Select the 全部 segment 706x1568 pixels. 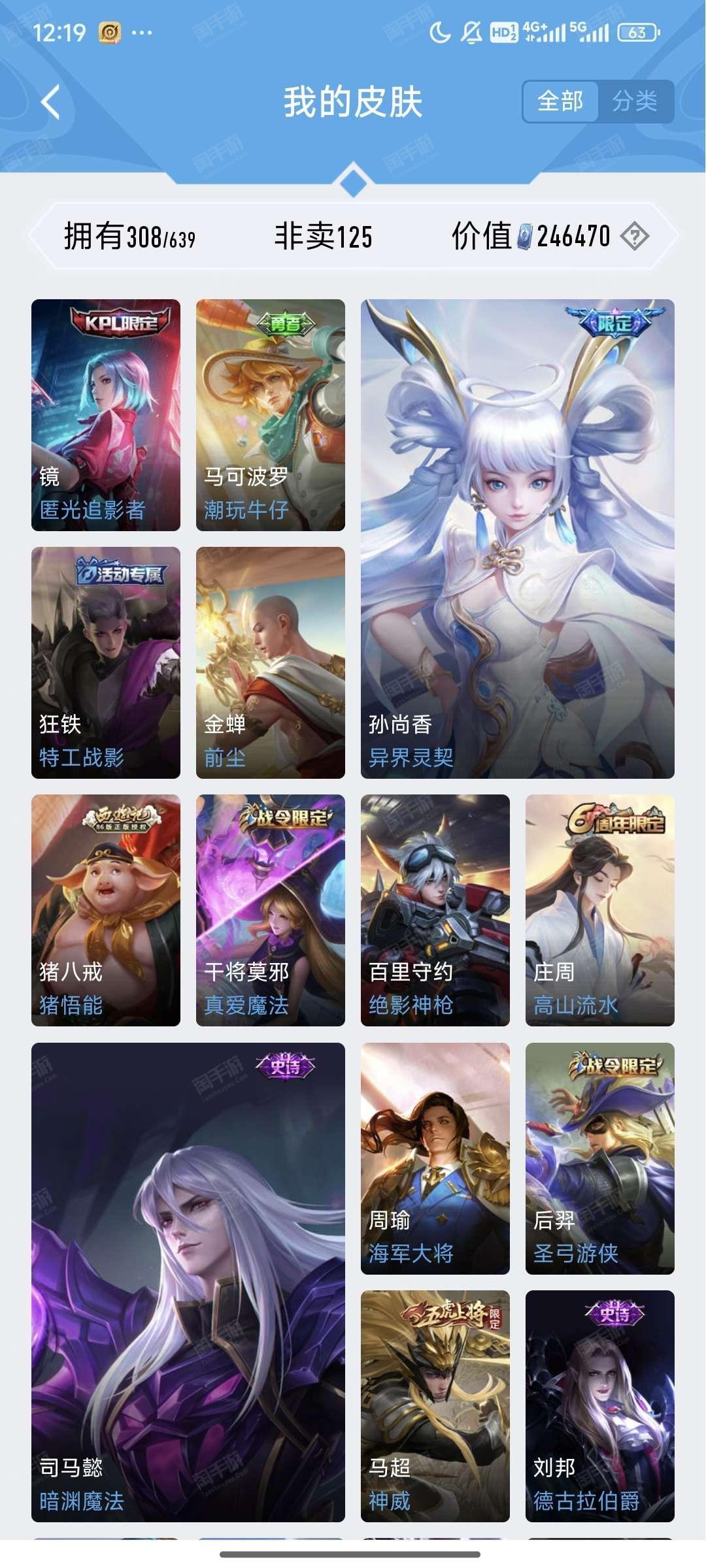[560, 101]
